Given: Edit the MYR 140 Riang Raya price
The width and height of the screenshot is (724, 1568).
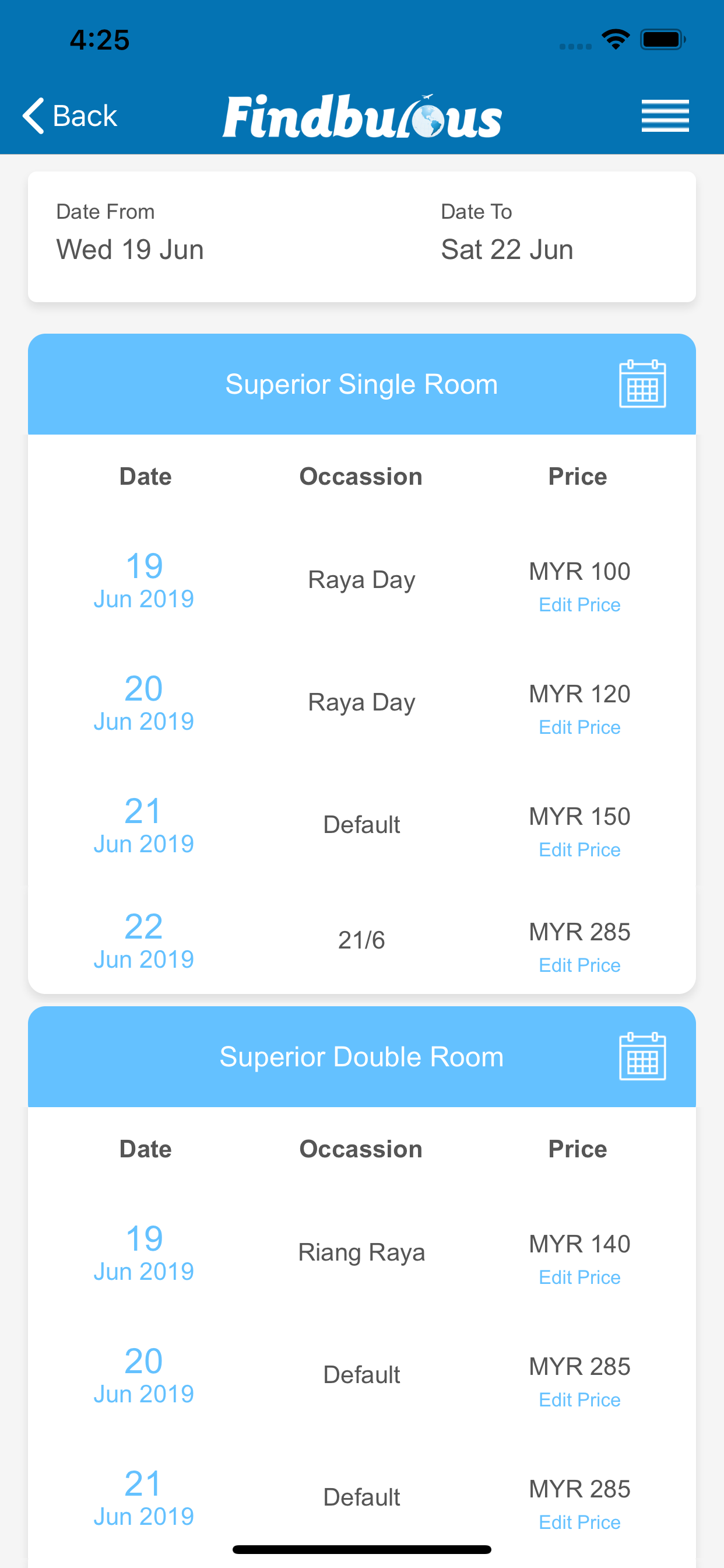Looking at the screenshot, I should click(x=579, y=1277).
